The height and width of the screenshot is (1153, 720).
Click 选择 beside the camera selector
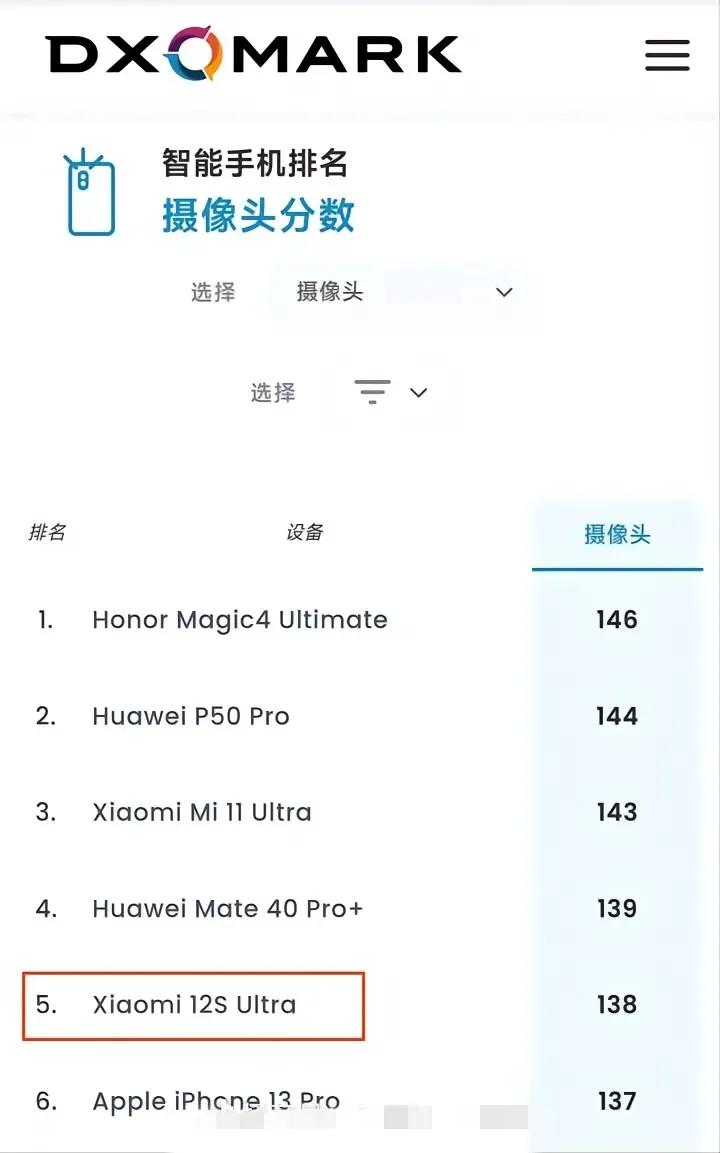(212, 291)
